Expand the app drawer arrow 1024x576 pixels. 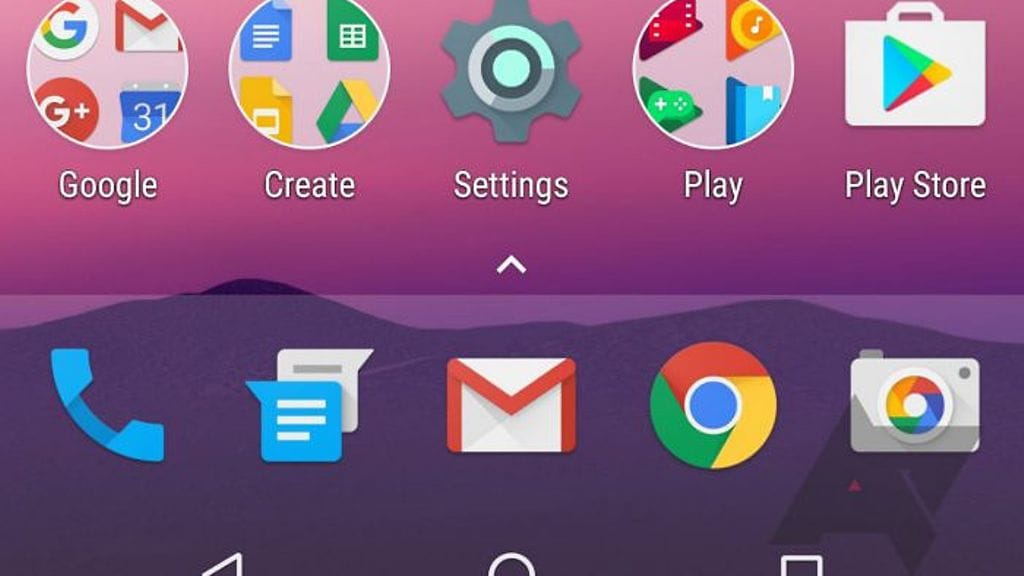point(511,265)
